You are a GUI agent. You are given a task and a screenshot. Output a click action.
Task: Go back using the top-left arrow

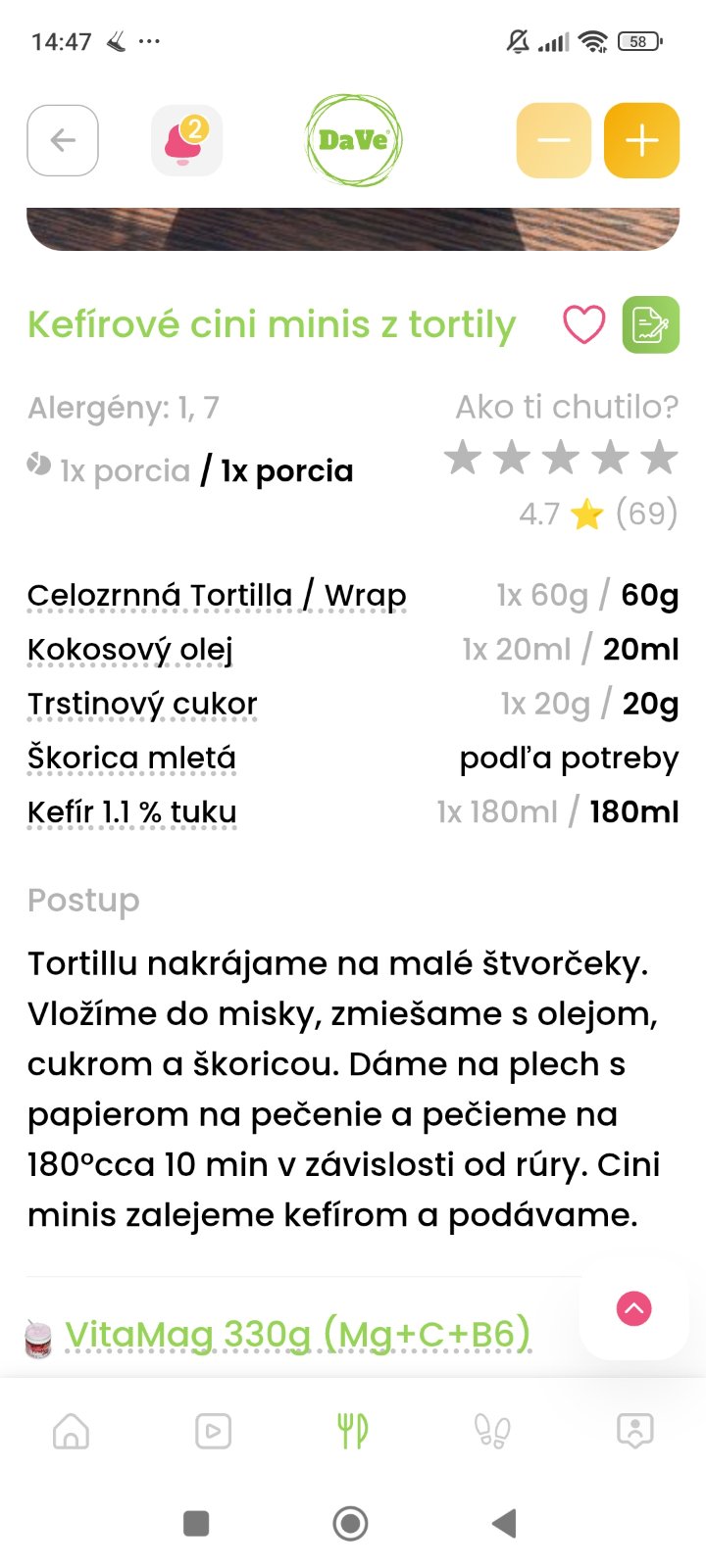(x=63, y=140)
